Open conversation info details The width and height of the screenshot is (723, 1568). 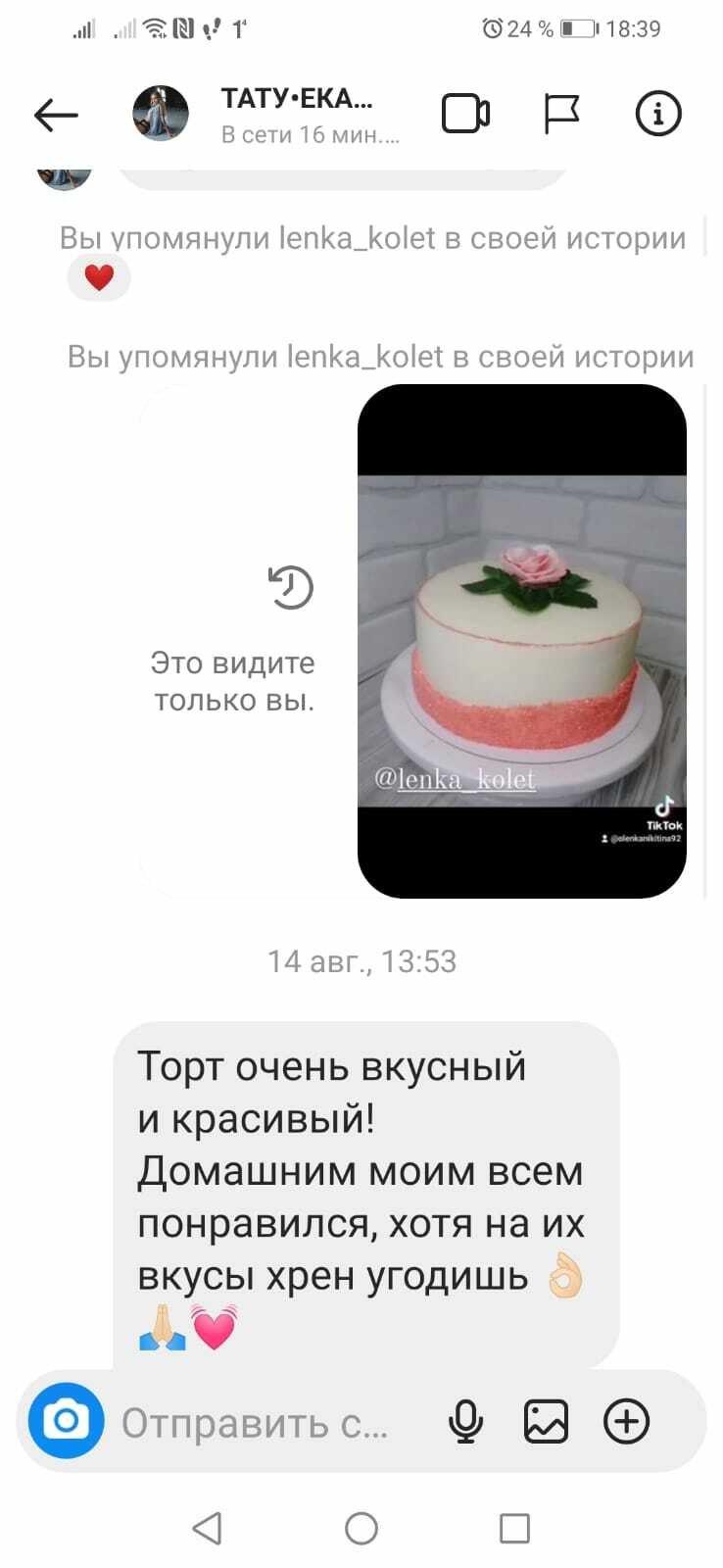click(x=657, y=114)
